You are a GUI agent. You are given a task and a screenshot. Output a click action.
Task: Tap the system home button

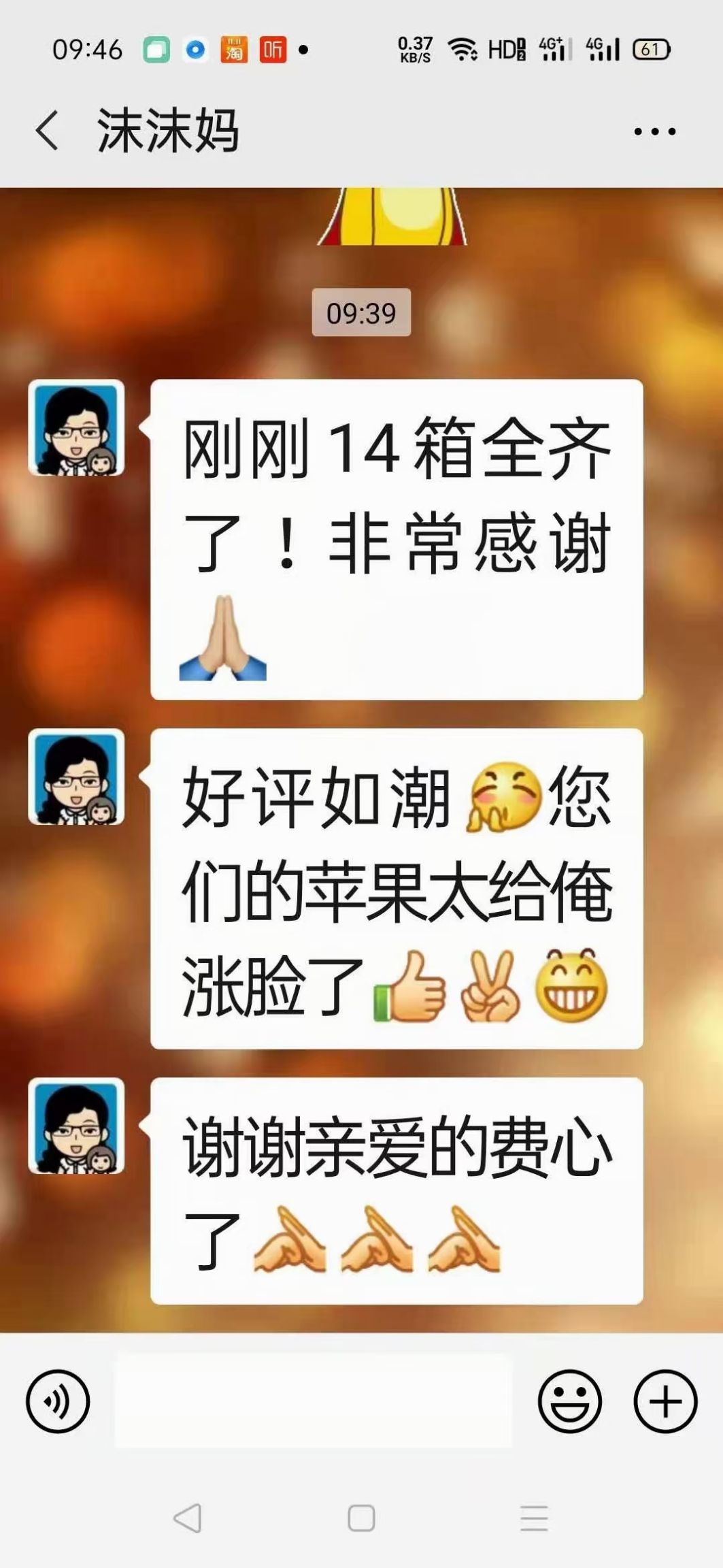pos(361,1518)
